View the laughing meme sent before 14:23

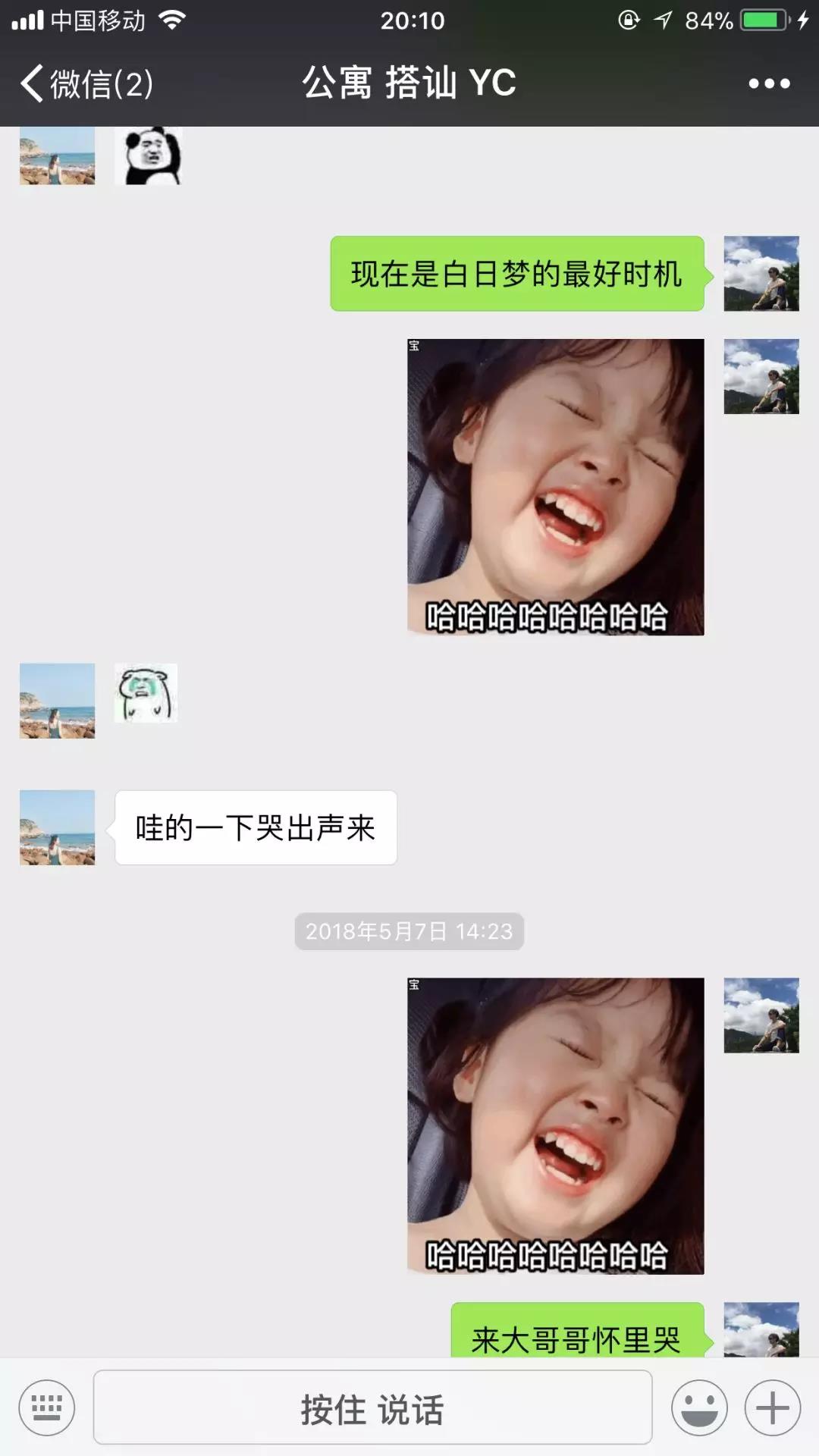click(x=555, y=487)
